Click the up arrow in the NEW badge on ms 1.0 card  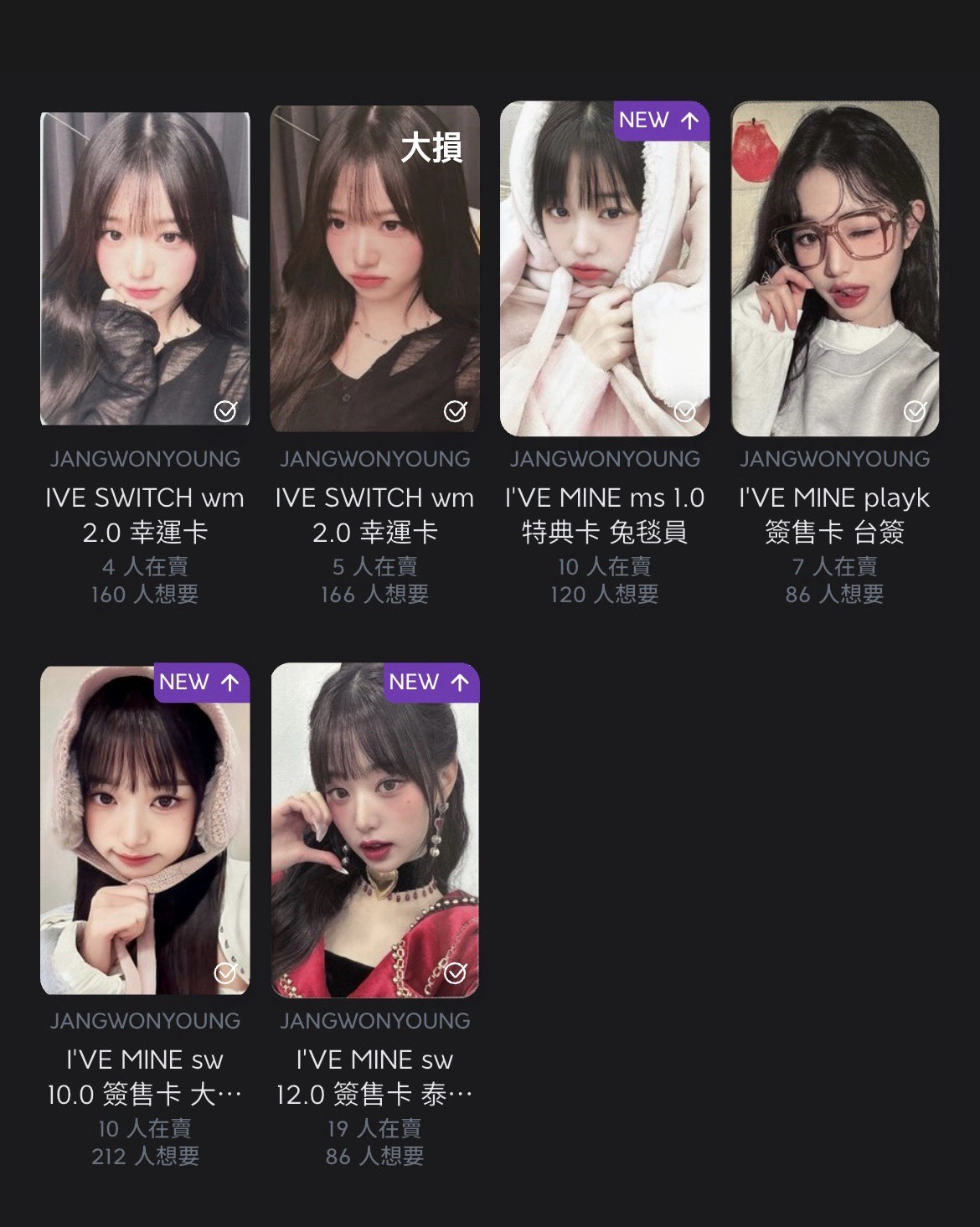coord(688,120)
